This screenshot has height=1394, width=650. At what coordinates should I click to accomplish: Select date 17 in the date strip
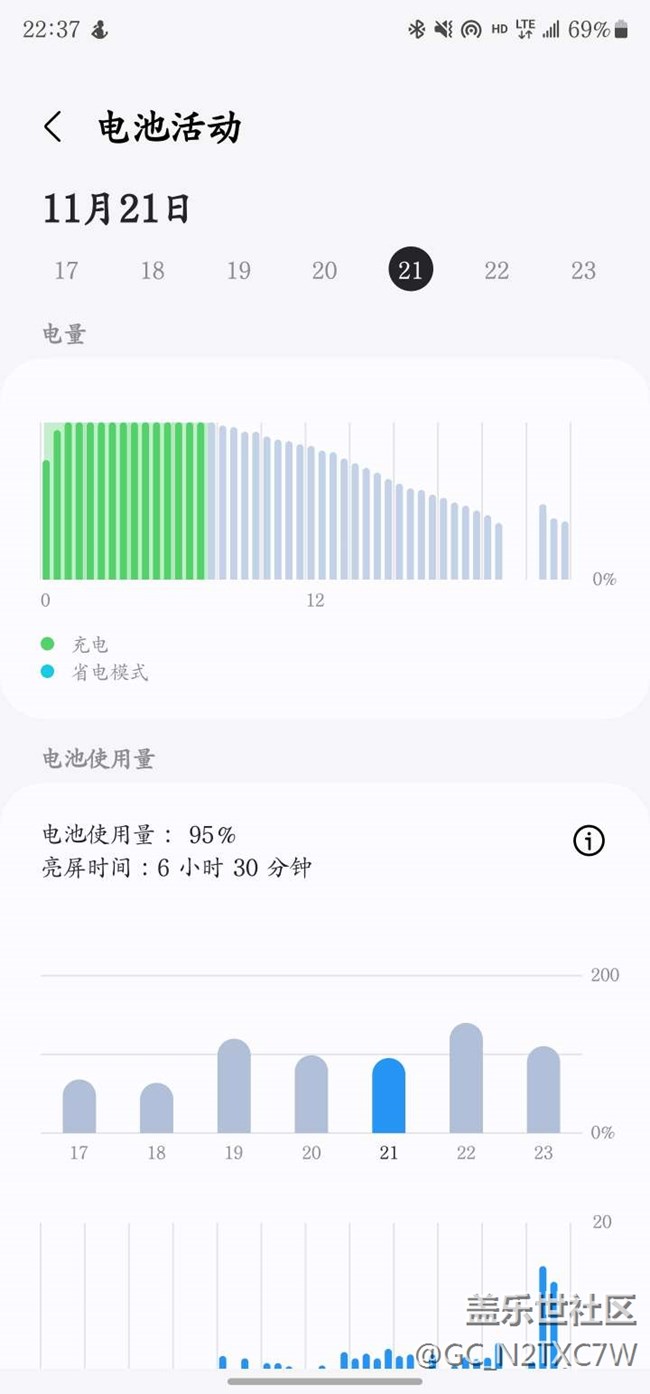click(66, 270)
